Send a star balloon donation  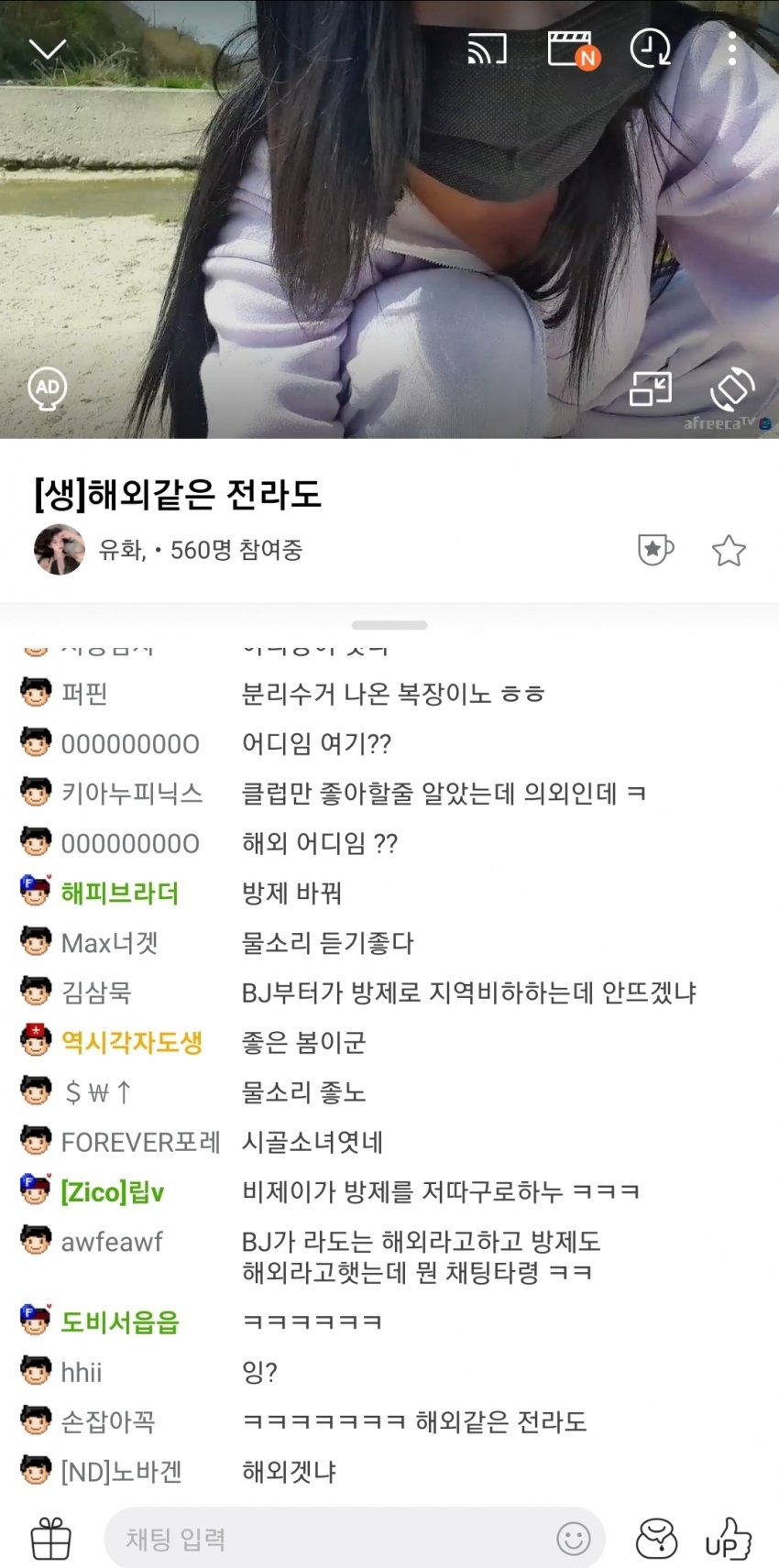click(656, 1539)
